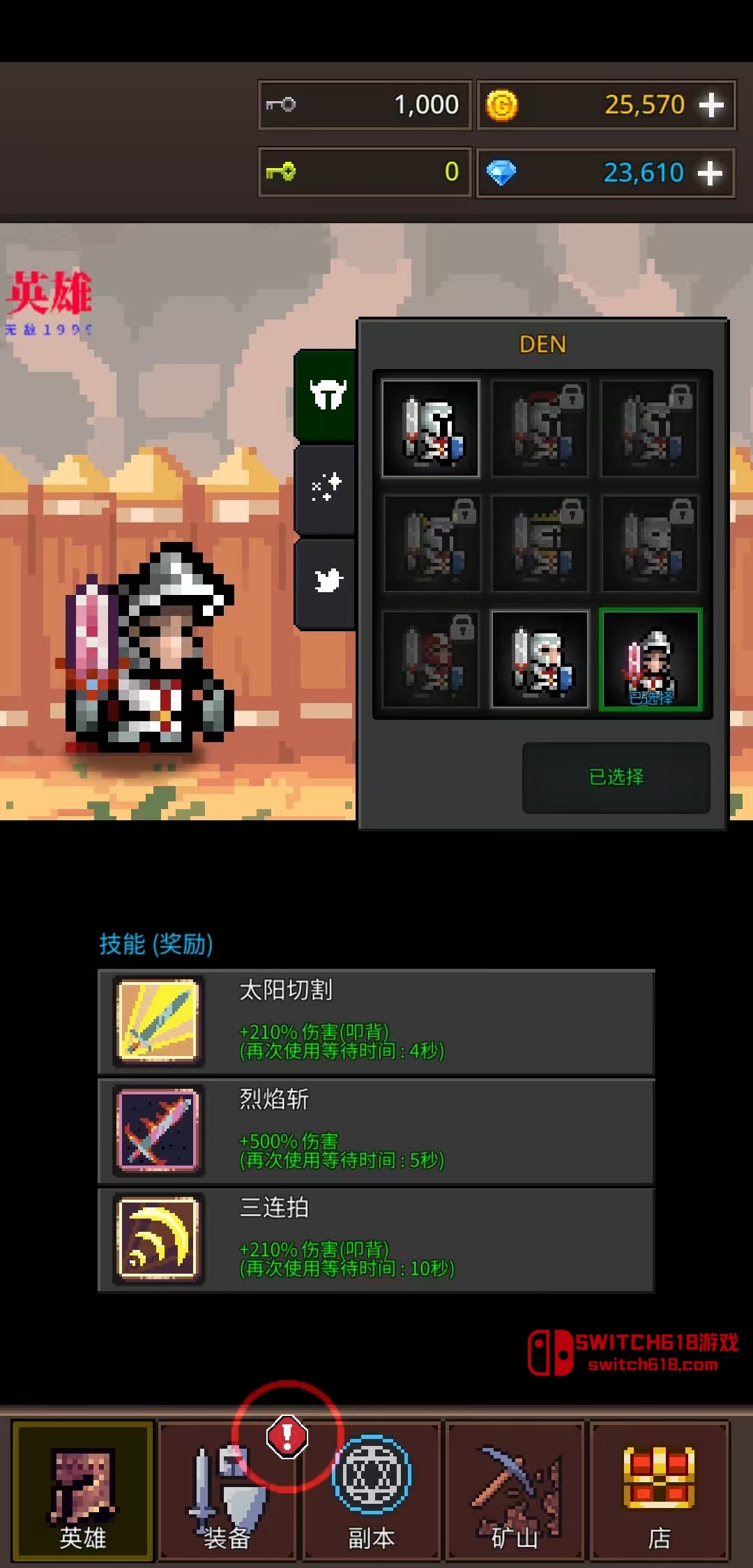Image resolution: width=753 pixels, height=1568 pixels.
Task: Open the crowned locked hero slot
Action: click(x=540, y=544)
